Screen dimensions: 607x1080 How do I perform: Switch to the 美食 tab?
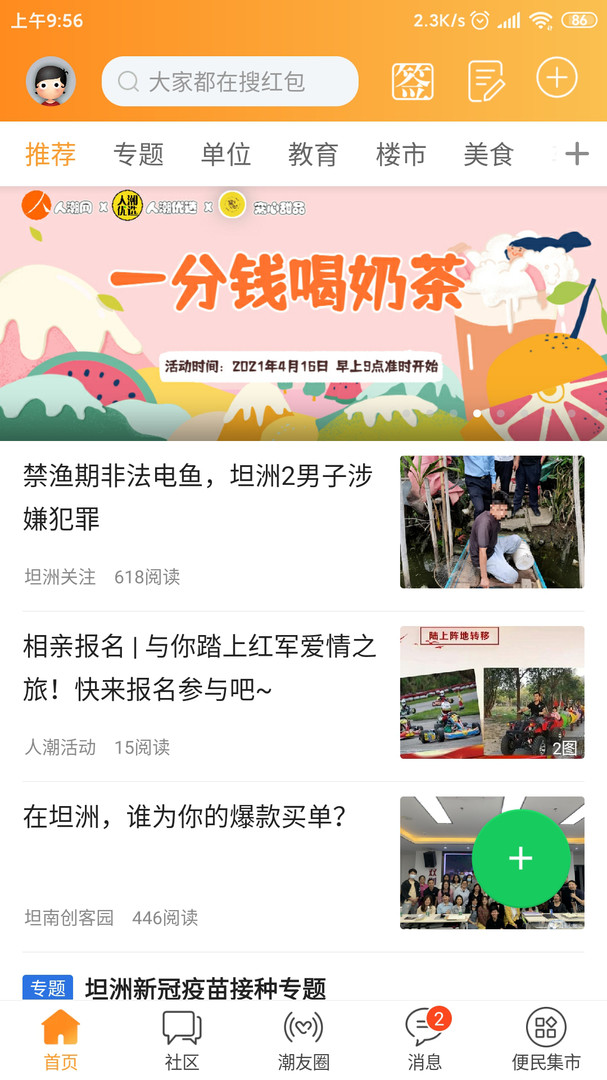pyautogui.click(x=489, y=154)
